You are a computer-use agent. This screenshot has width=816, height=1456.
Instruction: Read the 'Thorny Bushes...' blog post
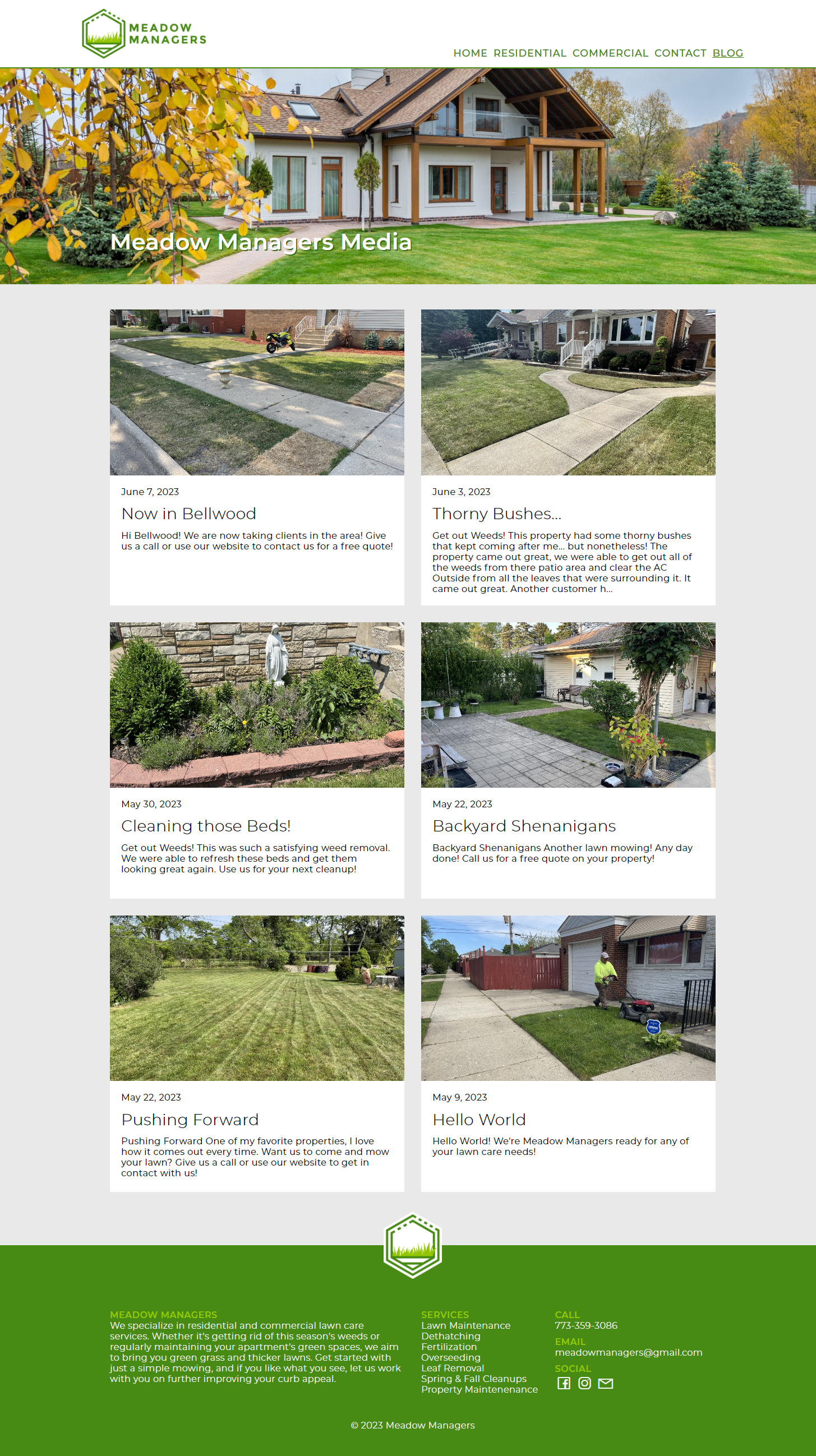(496, 514)
